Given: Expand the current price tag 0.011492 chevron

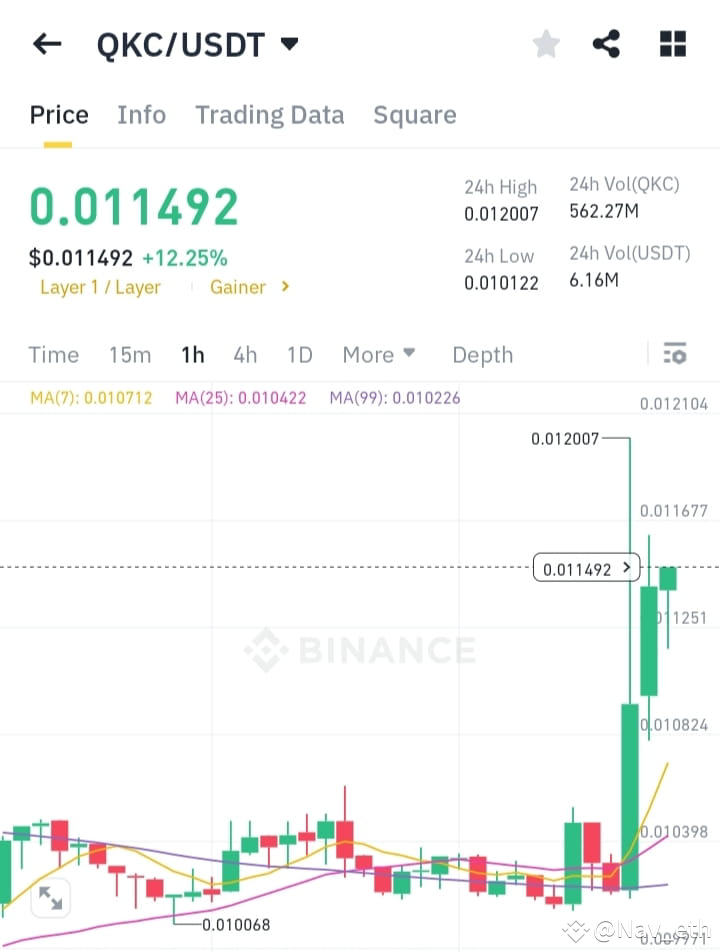Looking at the screenshot, I should click(x=624, y=567).
